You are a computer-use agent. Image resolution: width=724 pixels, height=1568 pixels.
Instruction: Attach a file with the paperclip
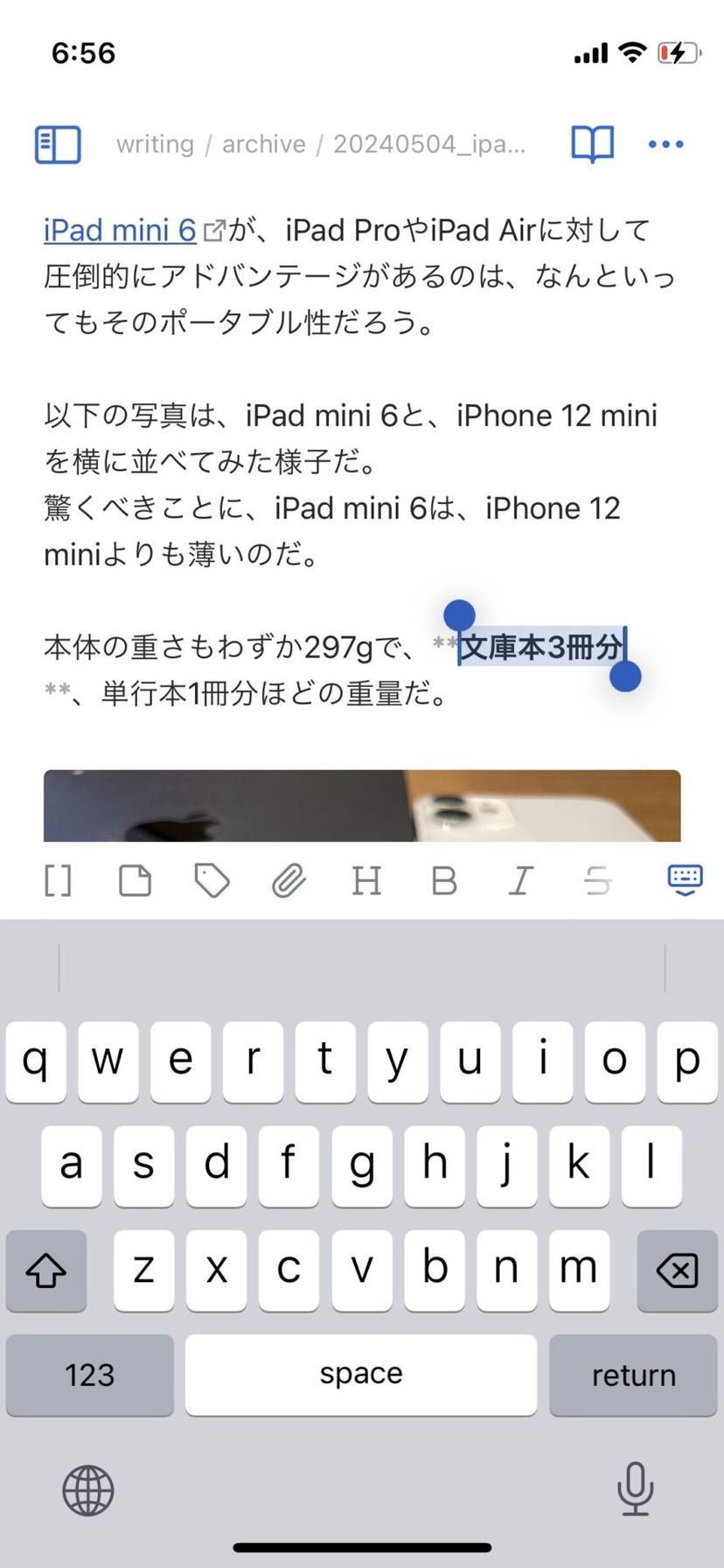point(289,880)
